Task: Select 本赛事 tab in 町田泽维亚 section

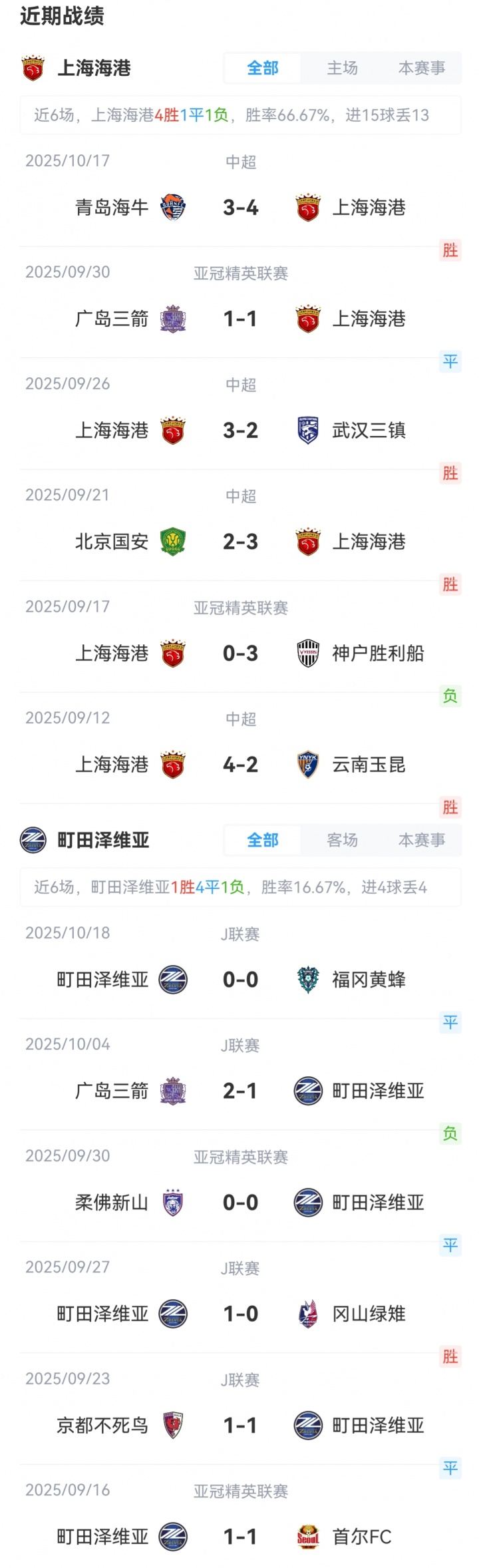Action: 421,840
